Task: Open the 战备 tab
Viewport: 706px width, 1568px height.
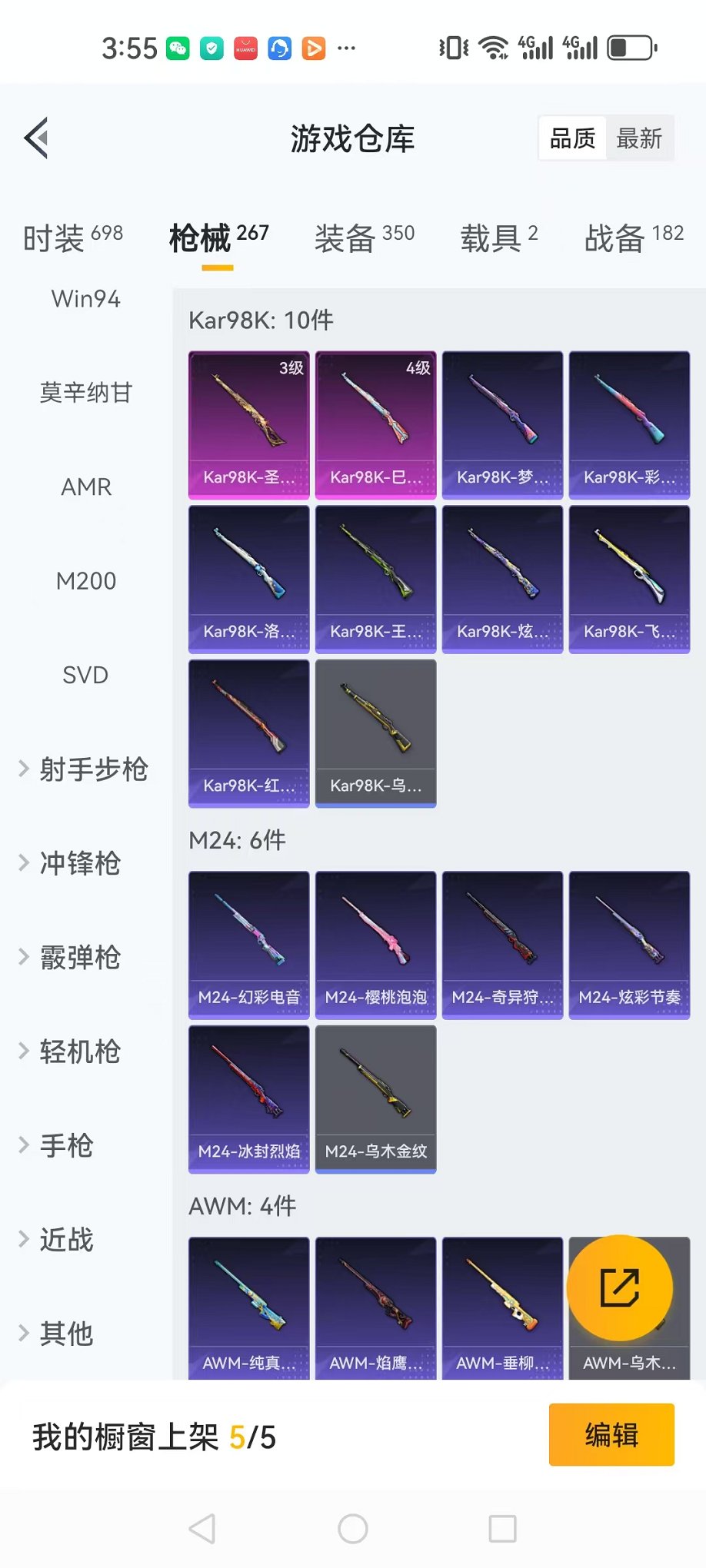Action: tap(633, 238)
